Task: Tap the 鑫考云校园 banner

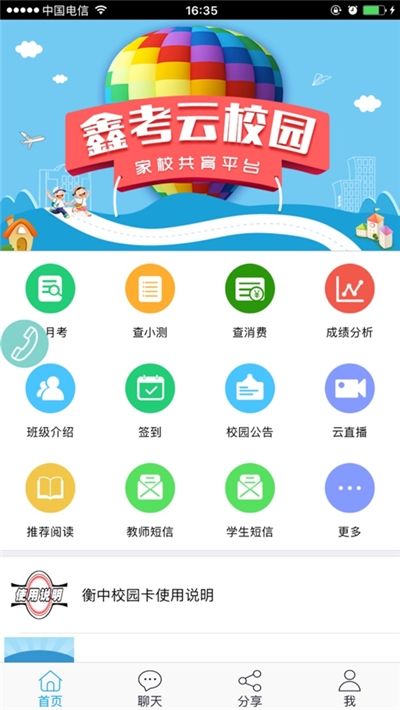Action: 200,135
